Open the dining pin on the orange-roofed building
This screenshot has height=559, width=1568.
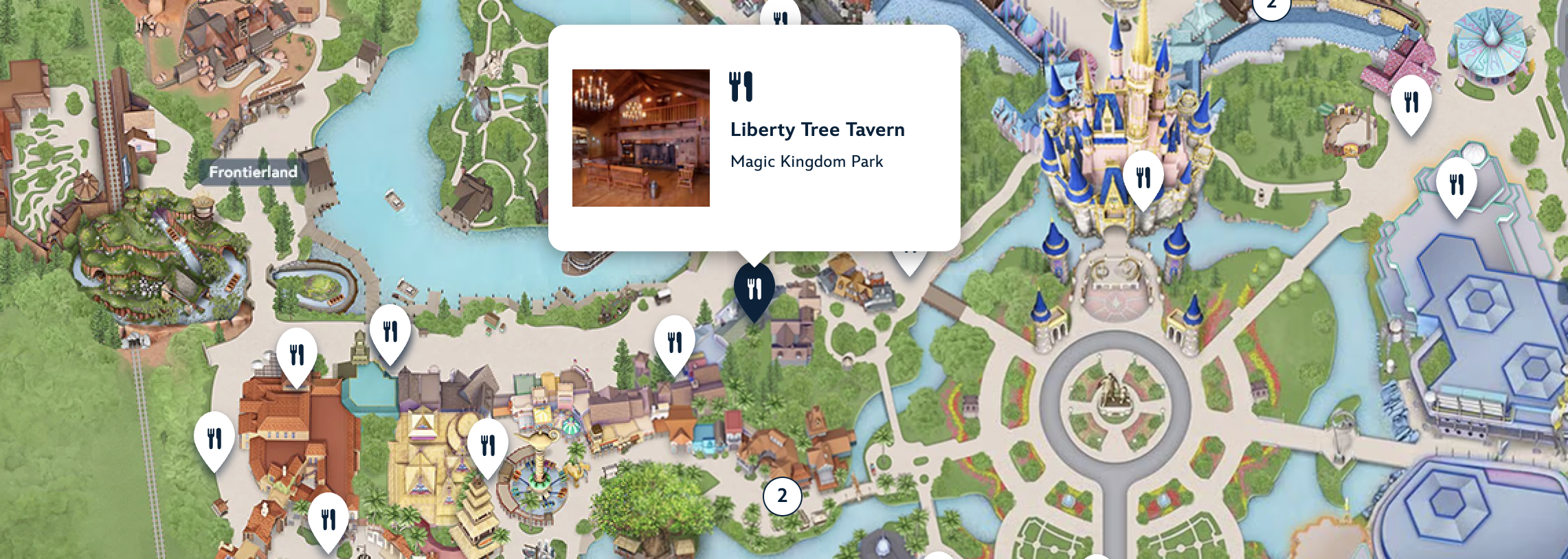tap(296, 354)
